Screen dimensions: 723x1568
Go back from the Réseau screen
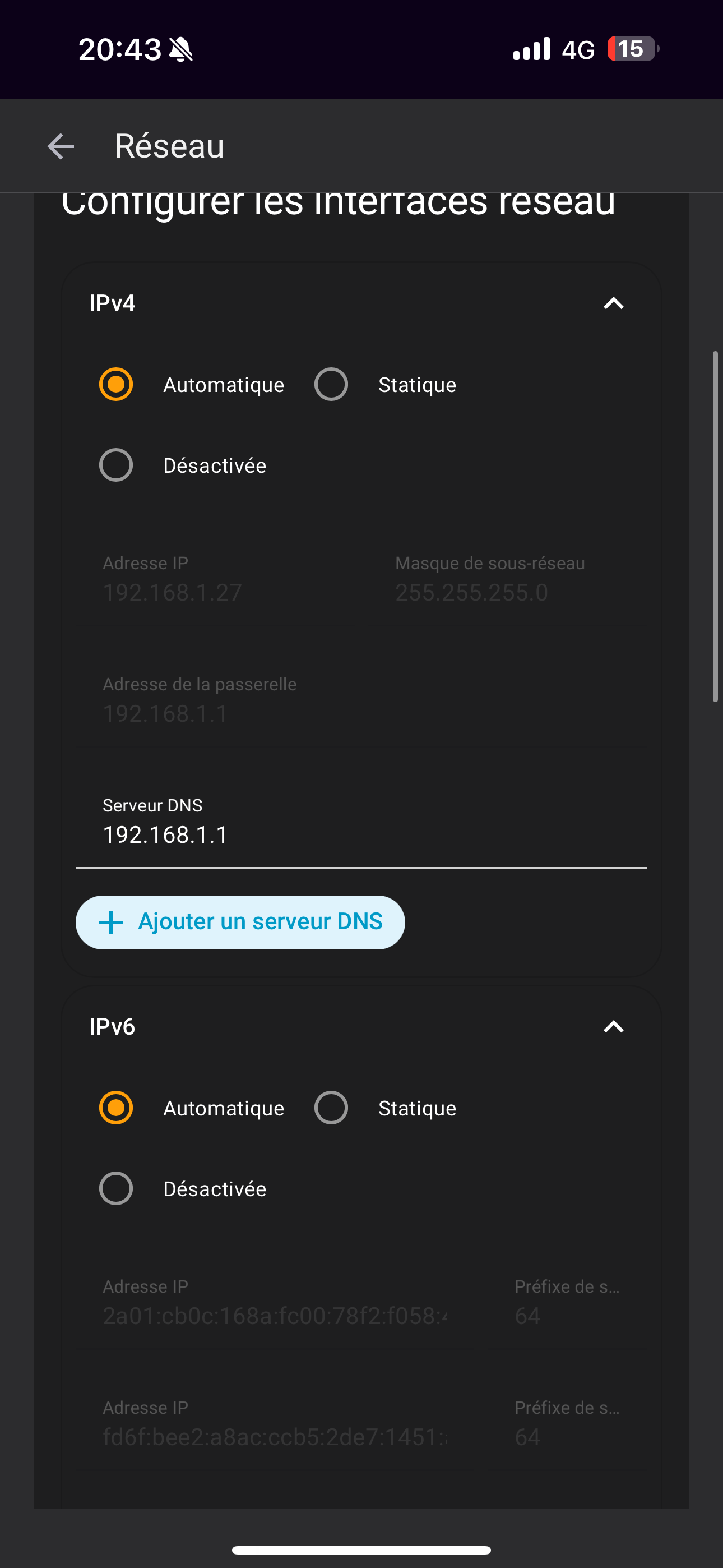pos(61,146)
